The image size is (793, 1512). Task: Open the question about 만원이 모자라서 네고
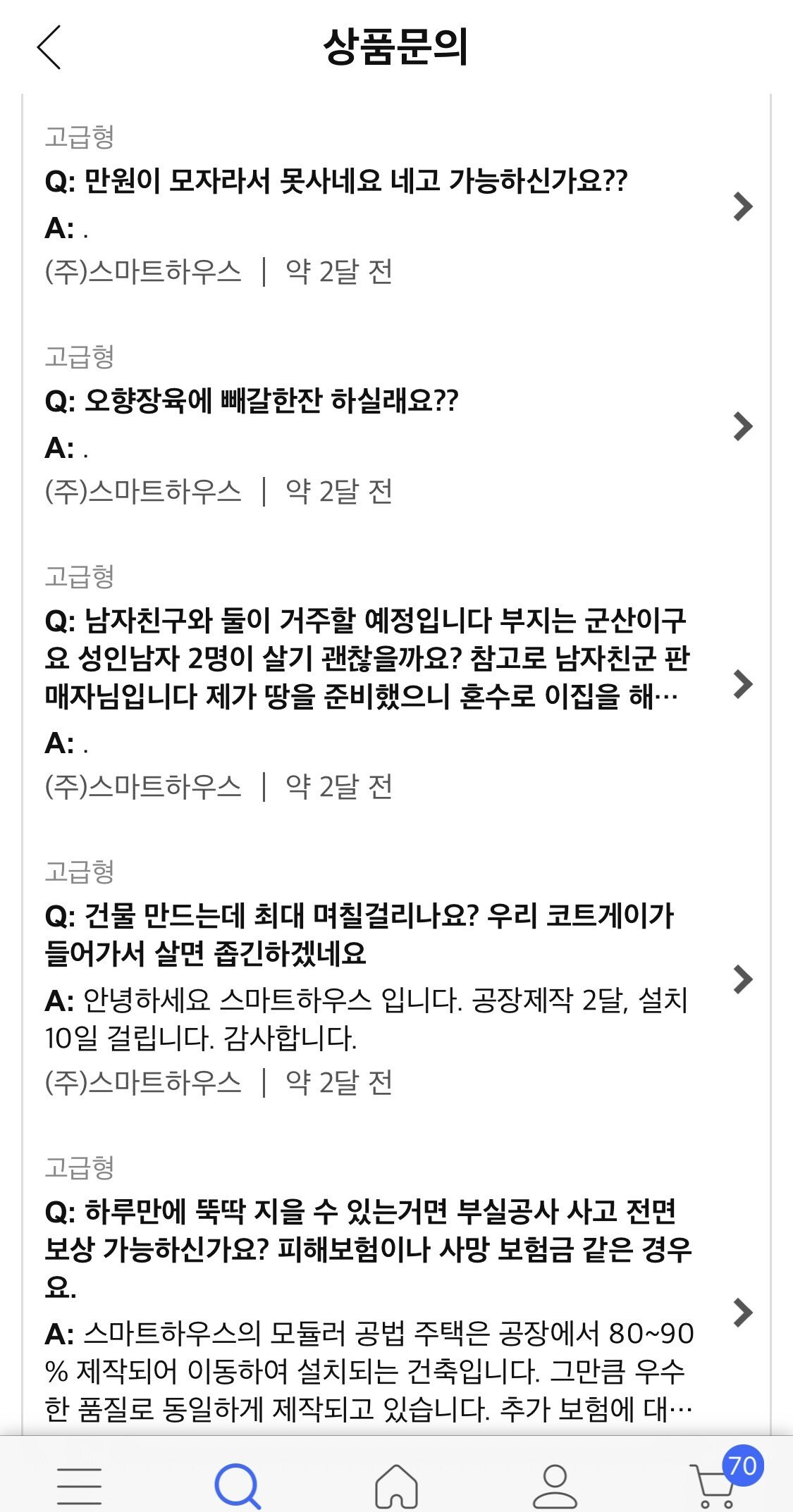click(x=742, y=206)
